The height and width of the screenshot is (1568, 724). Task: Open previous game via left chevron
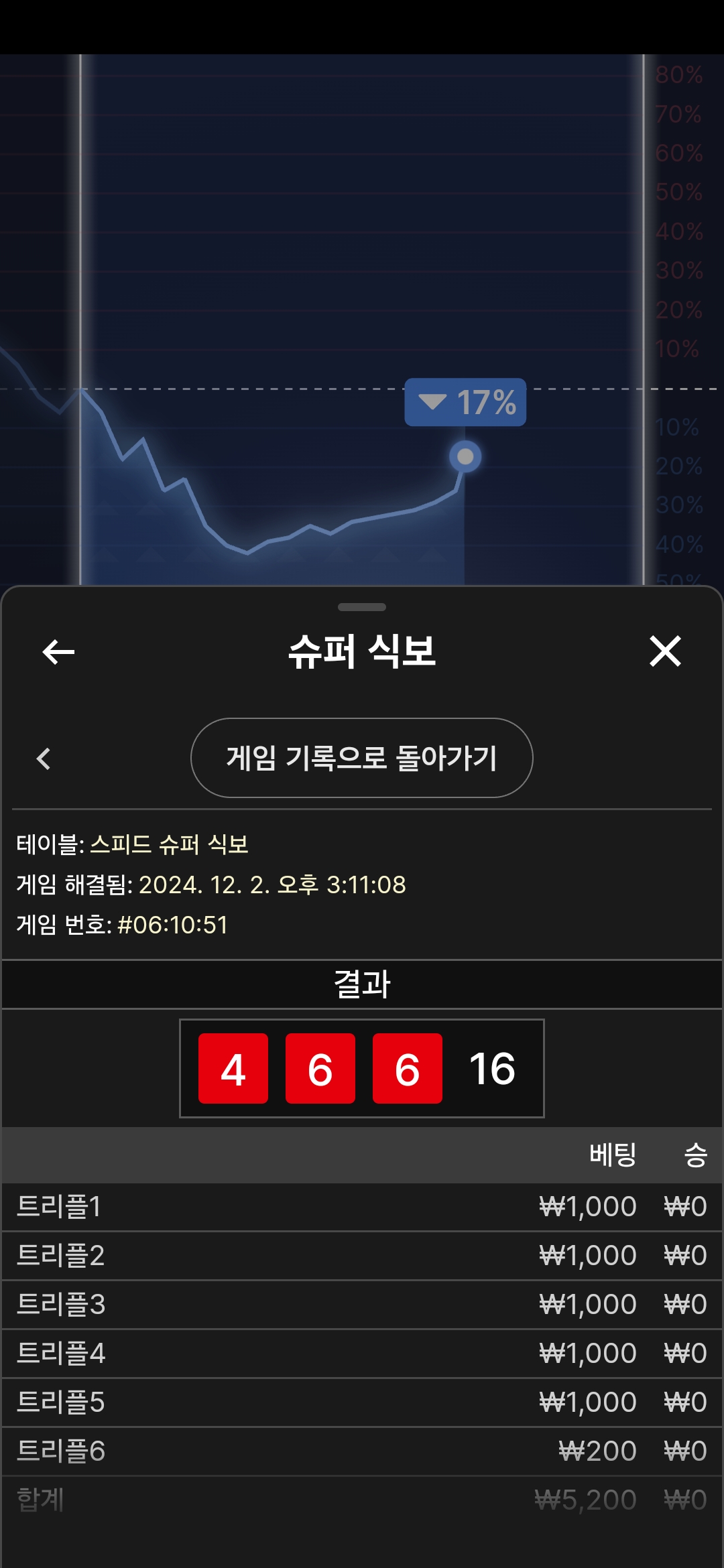[44, 759]
